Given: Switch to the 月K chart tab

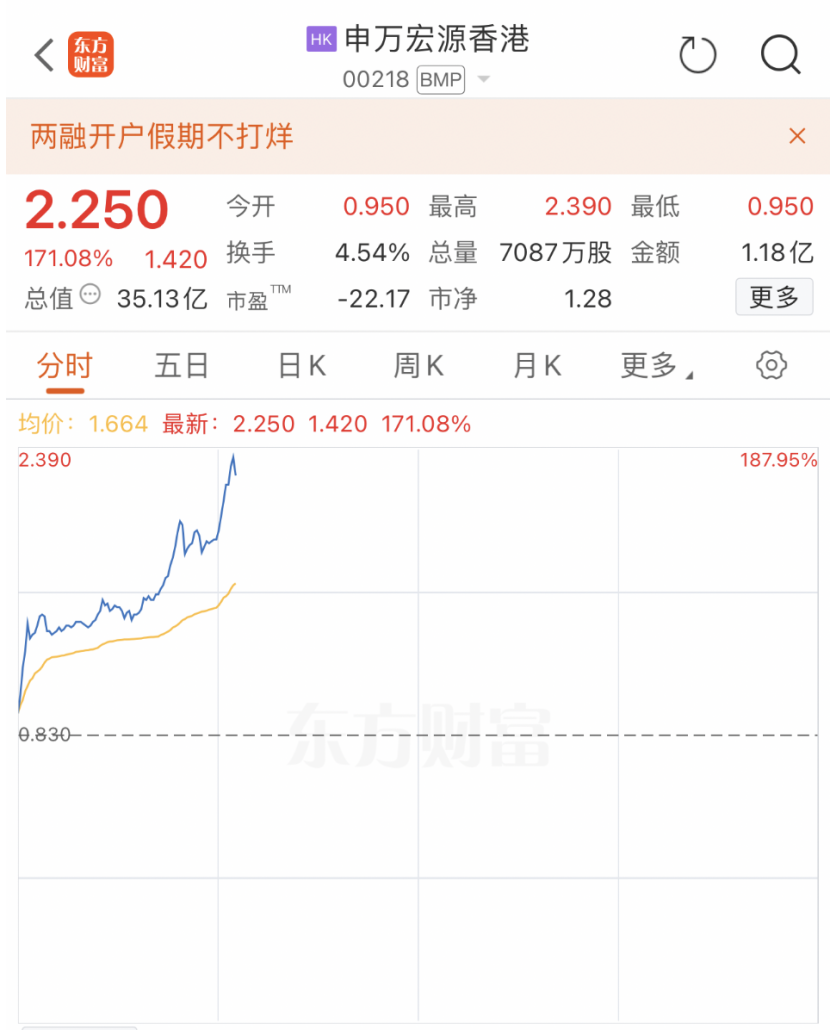Looking at the screenshot, I should pyautogui.click(x=537, y=366).
